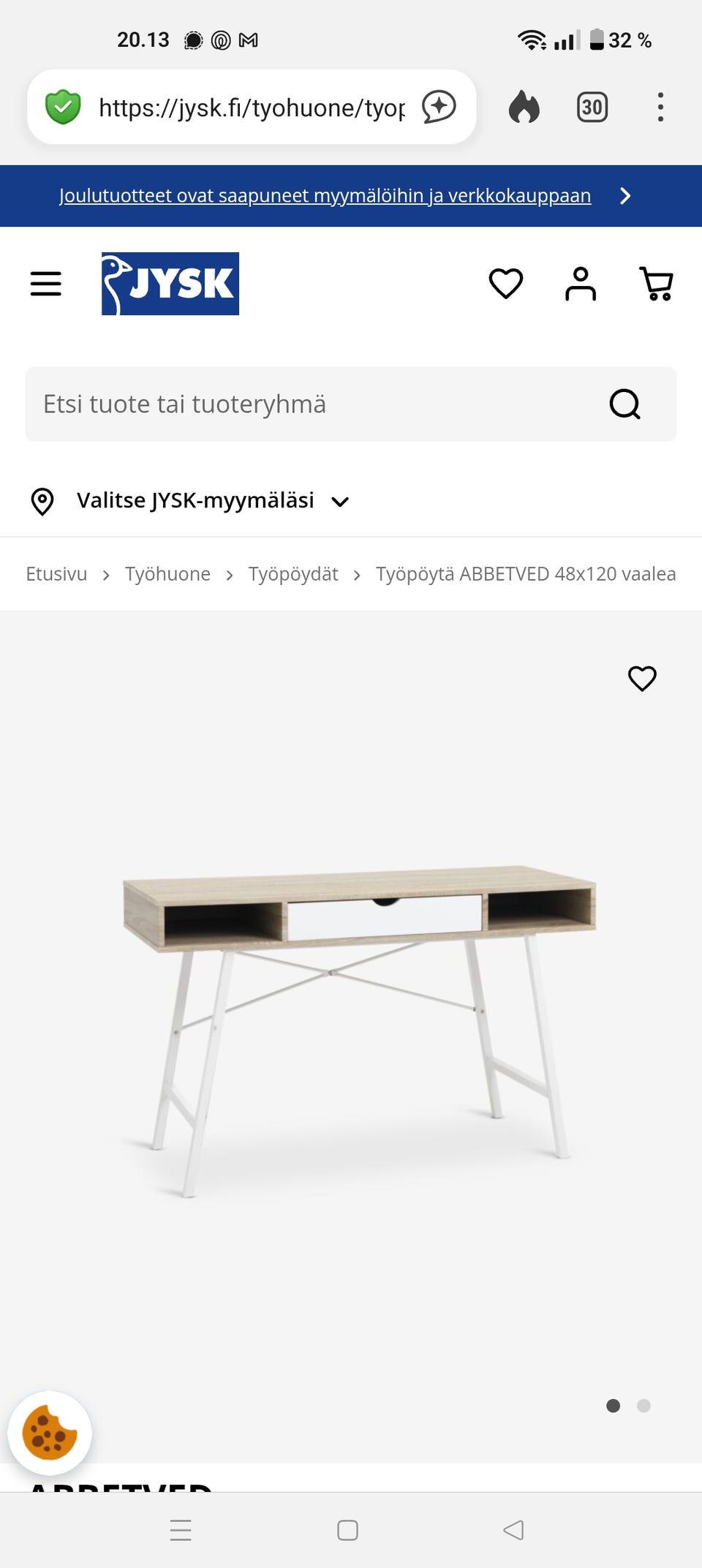Open the Työhuone breadcrumb
The image size is (702, 1568).
coord(167,574)
